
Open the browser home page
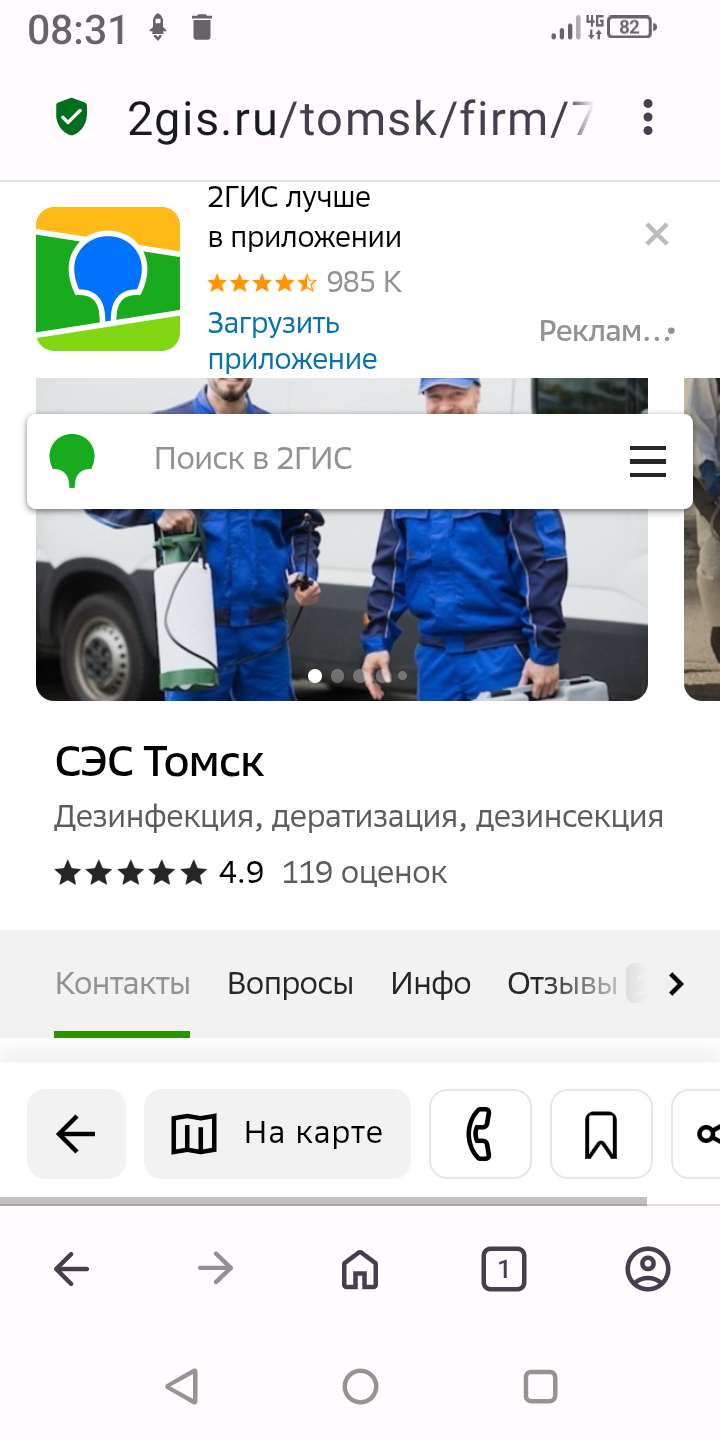point(360,1270)
